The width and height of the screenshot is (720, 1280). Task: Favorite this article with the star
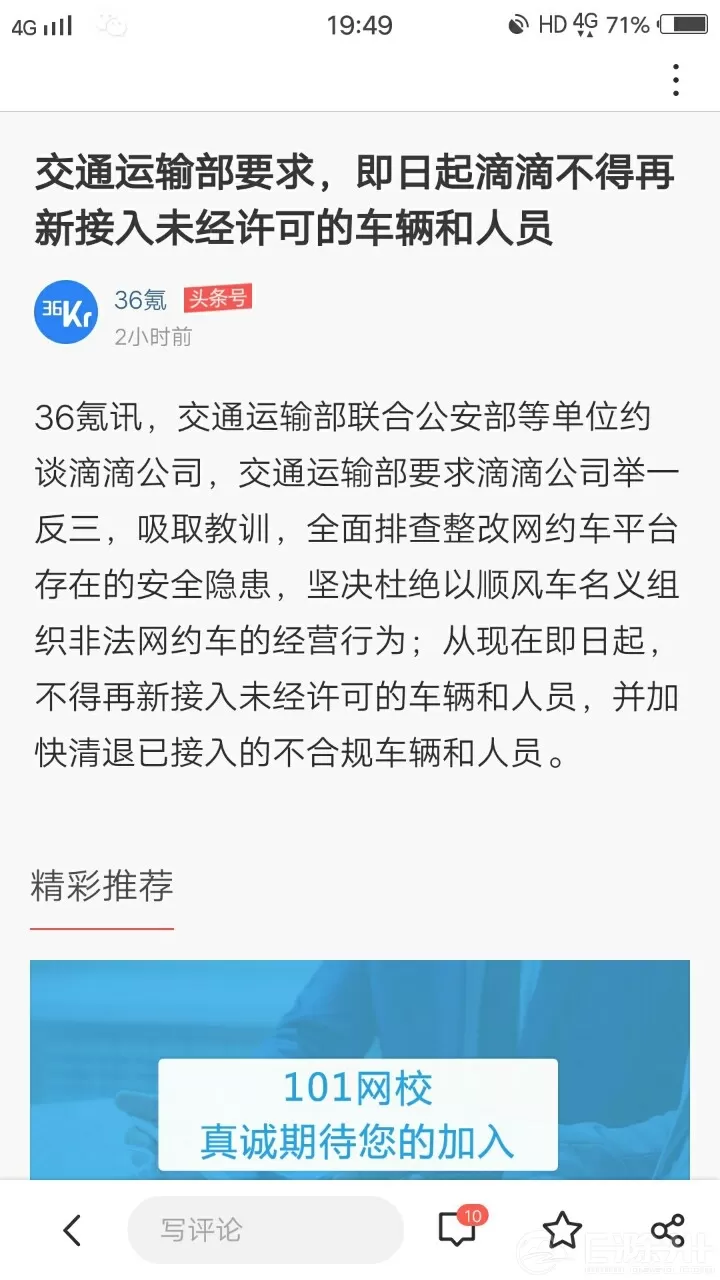pos(562,1230)
